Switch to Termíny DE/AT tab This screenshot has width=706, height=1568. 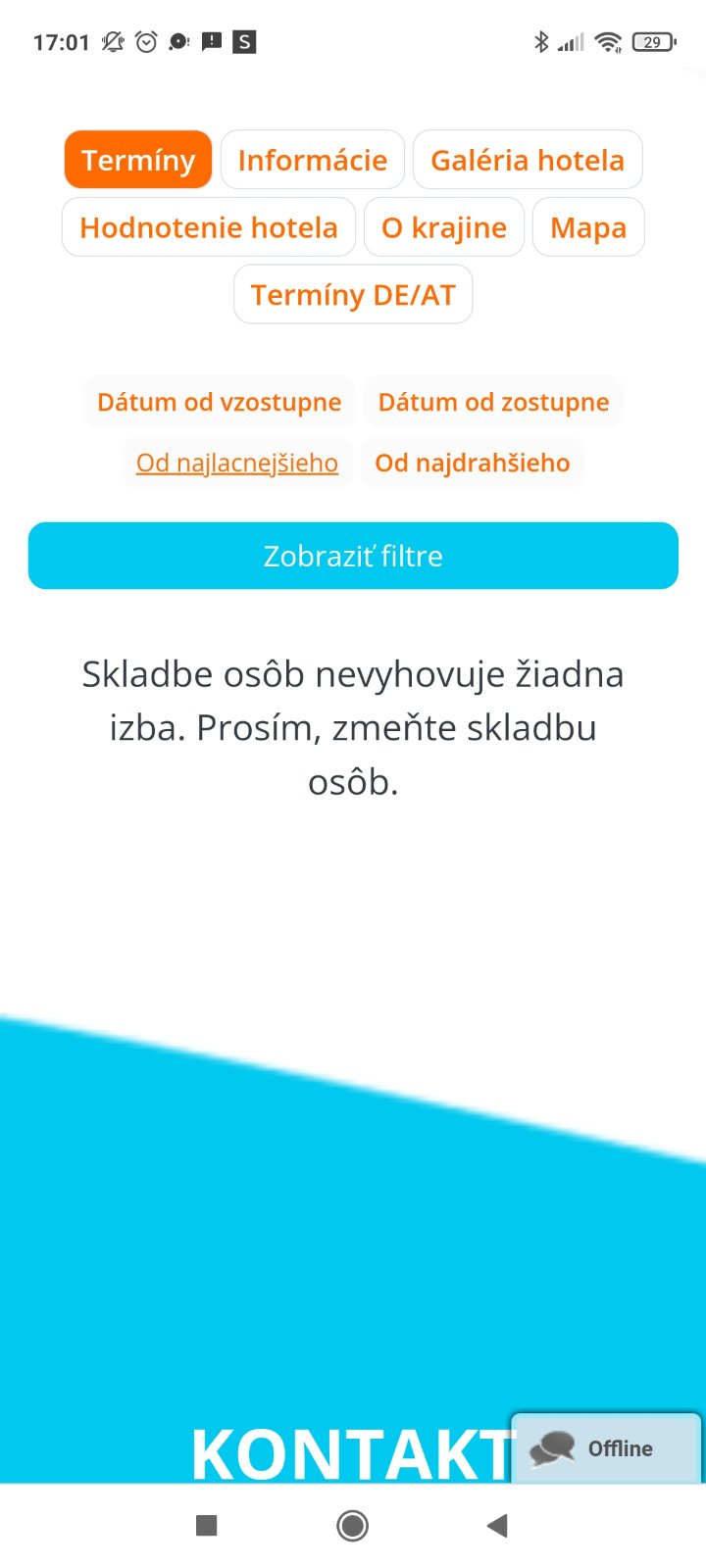pos(353,295)
